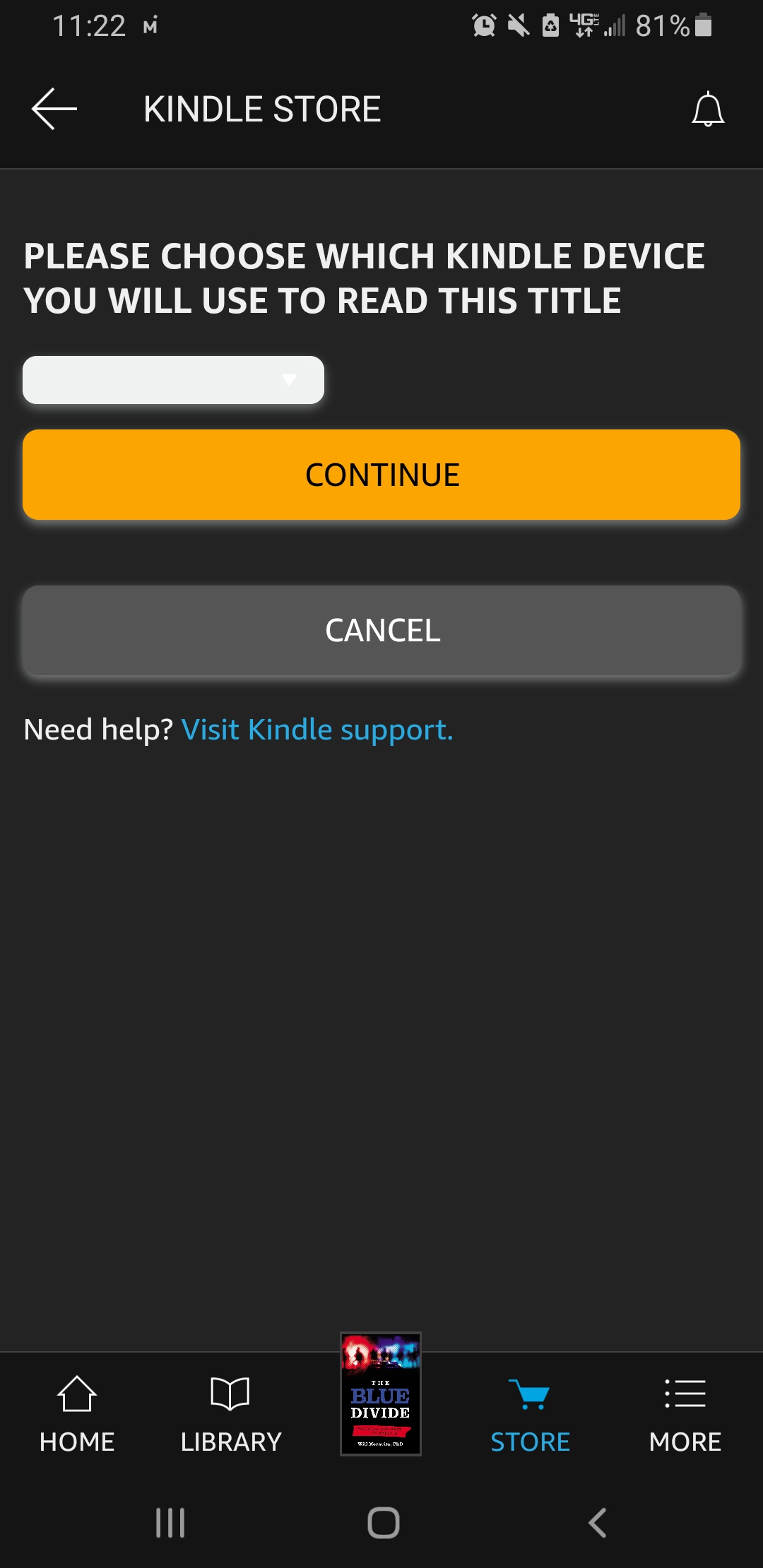Open the More list icon
This screenshot has width=763, height=1568.
684,1394
